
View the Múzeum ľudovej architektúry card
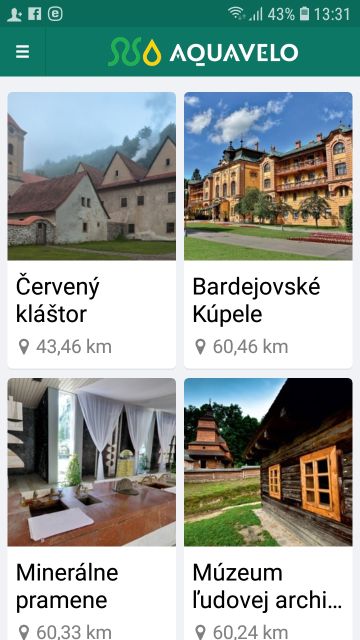pyautogui.click(x=268, y=509)
